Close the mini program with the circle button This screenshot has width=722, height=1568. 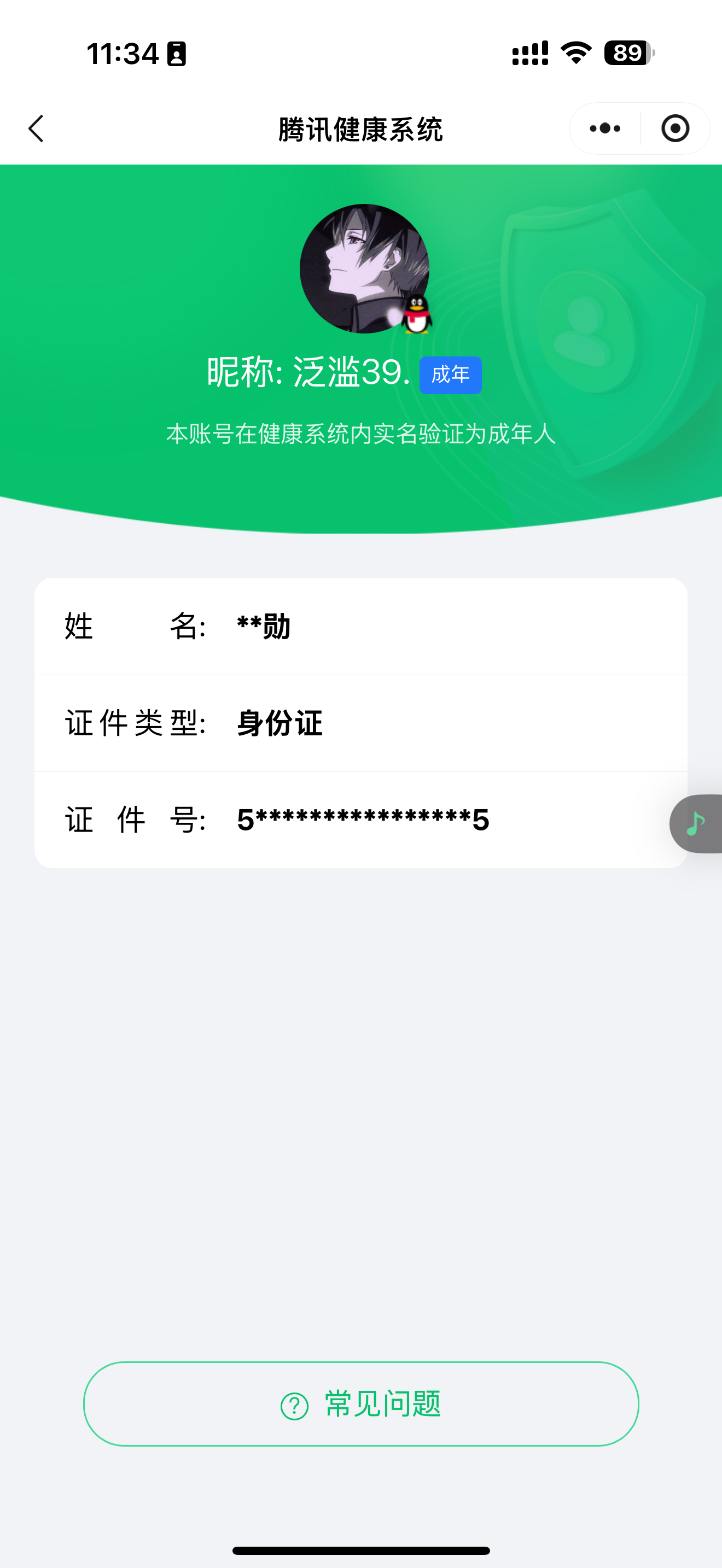pos(675,128)
